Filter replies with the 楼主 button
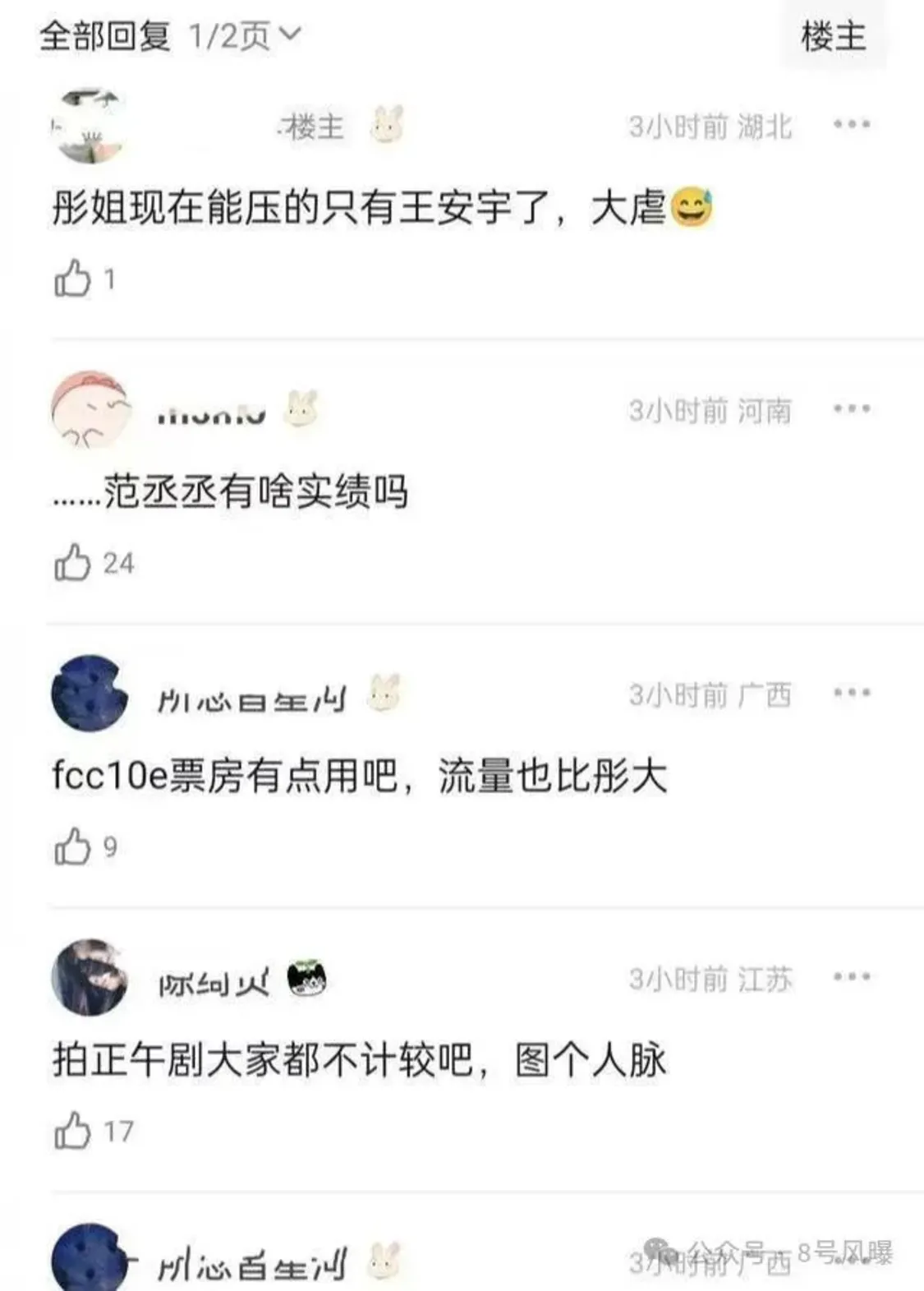This screenshot has width=924, height=1291. pos(833,37)
